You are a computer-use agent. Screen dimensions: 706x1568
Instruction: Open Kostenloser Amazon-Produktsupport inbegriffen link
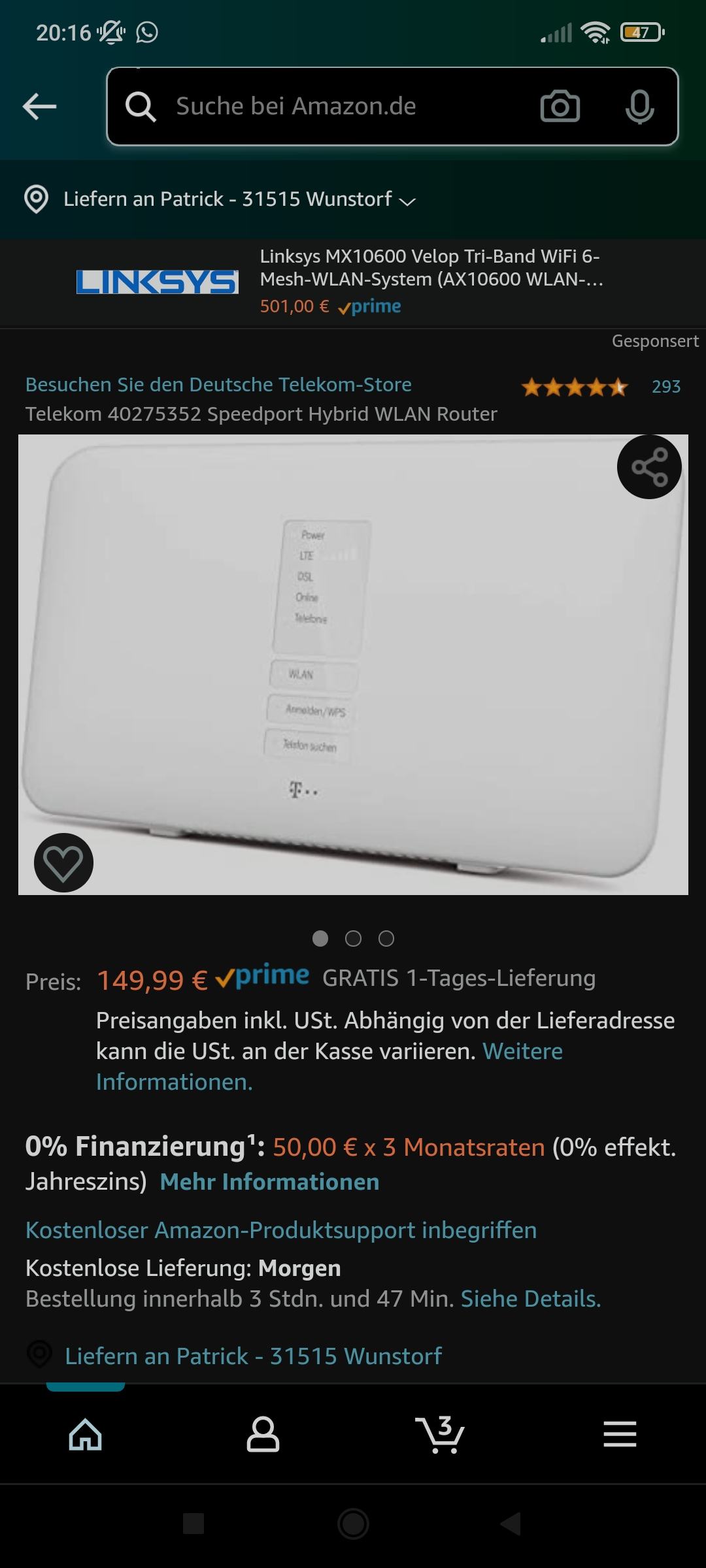(x=281, y=1230)
